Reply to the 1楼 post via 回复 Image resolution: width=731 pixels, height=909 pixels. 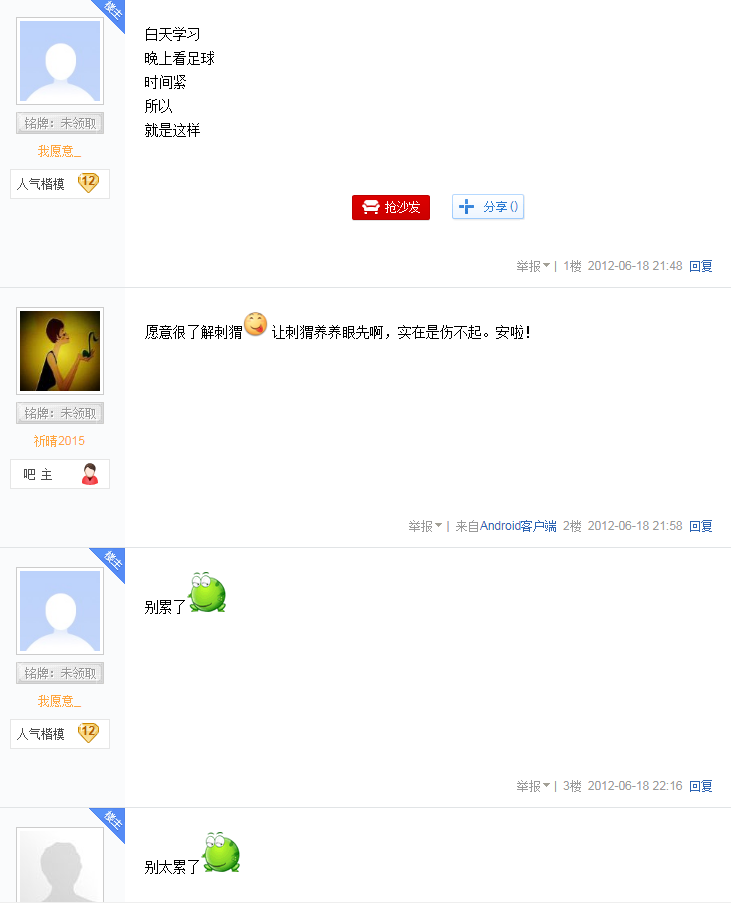(x=700, y=266)
